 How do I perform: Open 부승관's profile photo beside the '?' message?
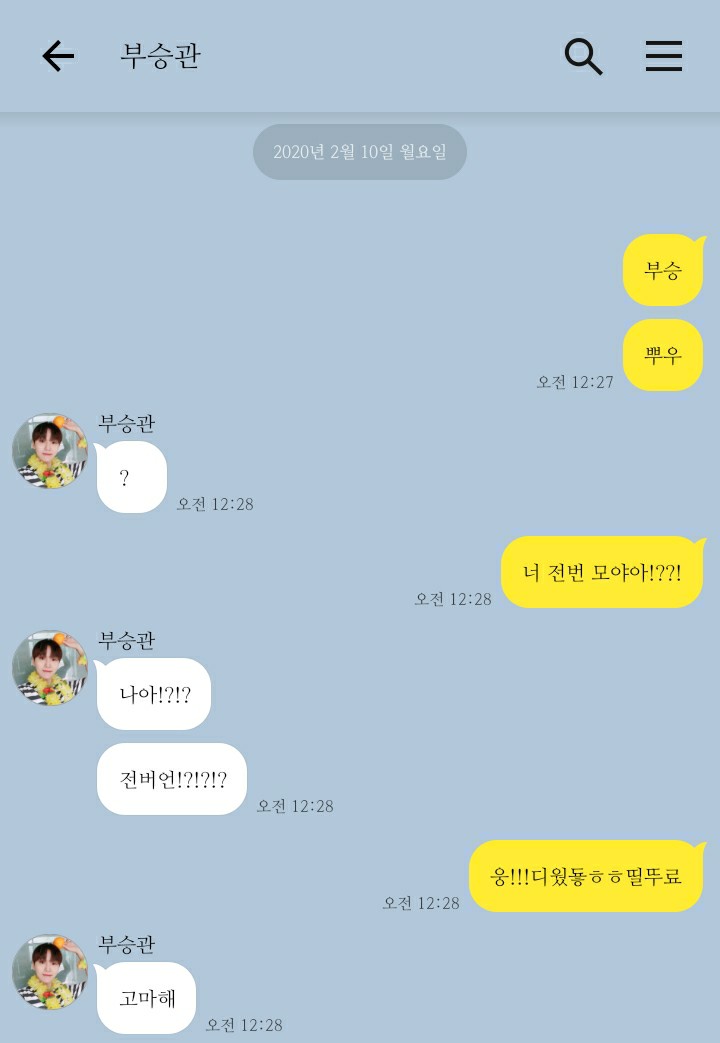50,451
